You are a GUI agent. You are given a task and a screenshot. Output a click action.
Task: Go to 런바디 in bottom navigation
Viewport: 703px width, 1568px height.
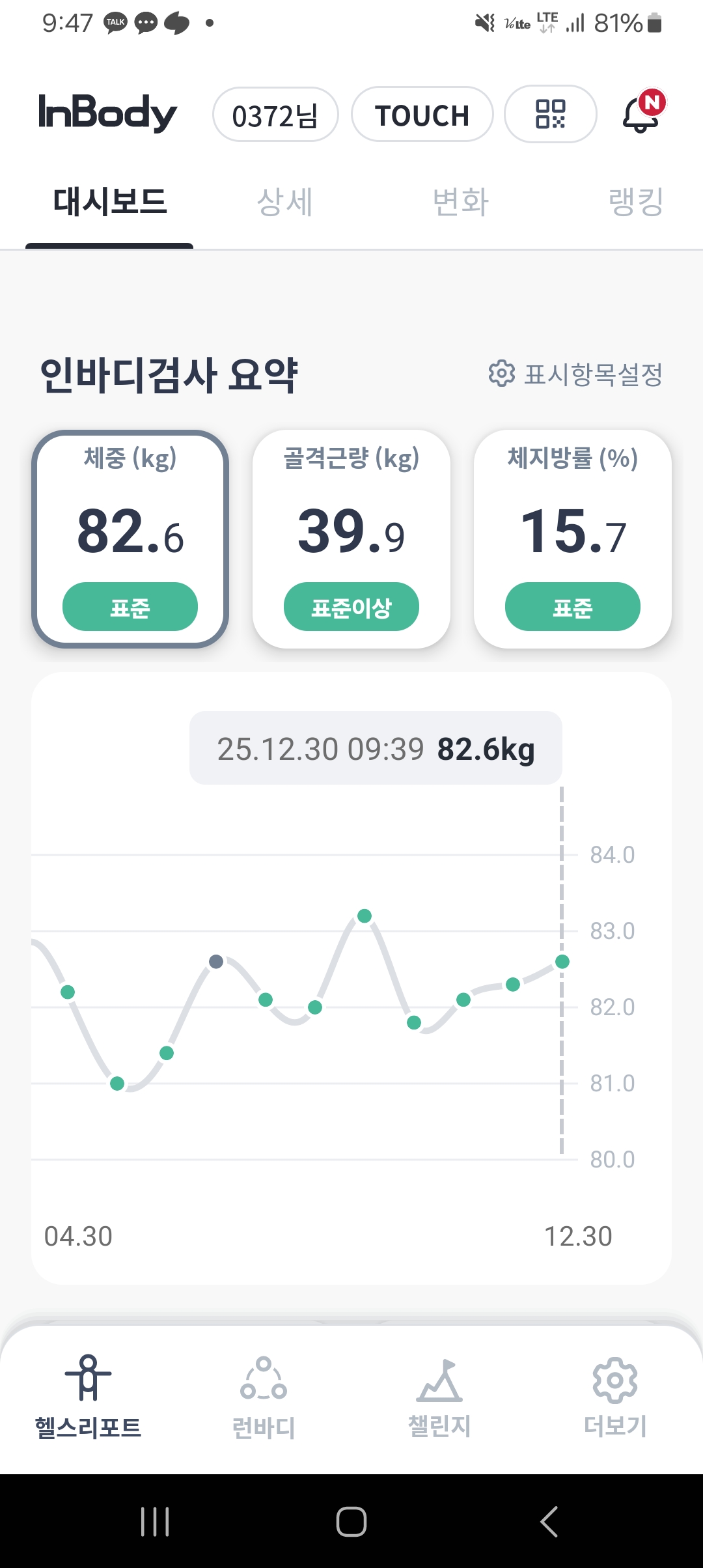[264, 1396]
